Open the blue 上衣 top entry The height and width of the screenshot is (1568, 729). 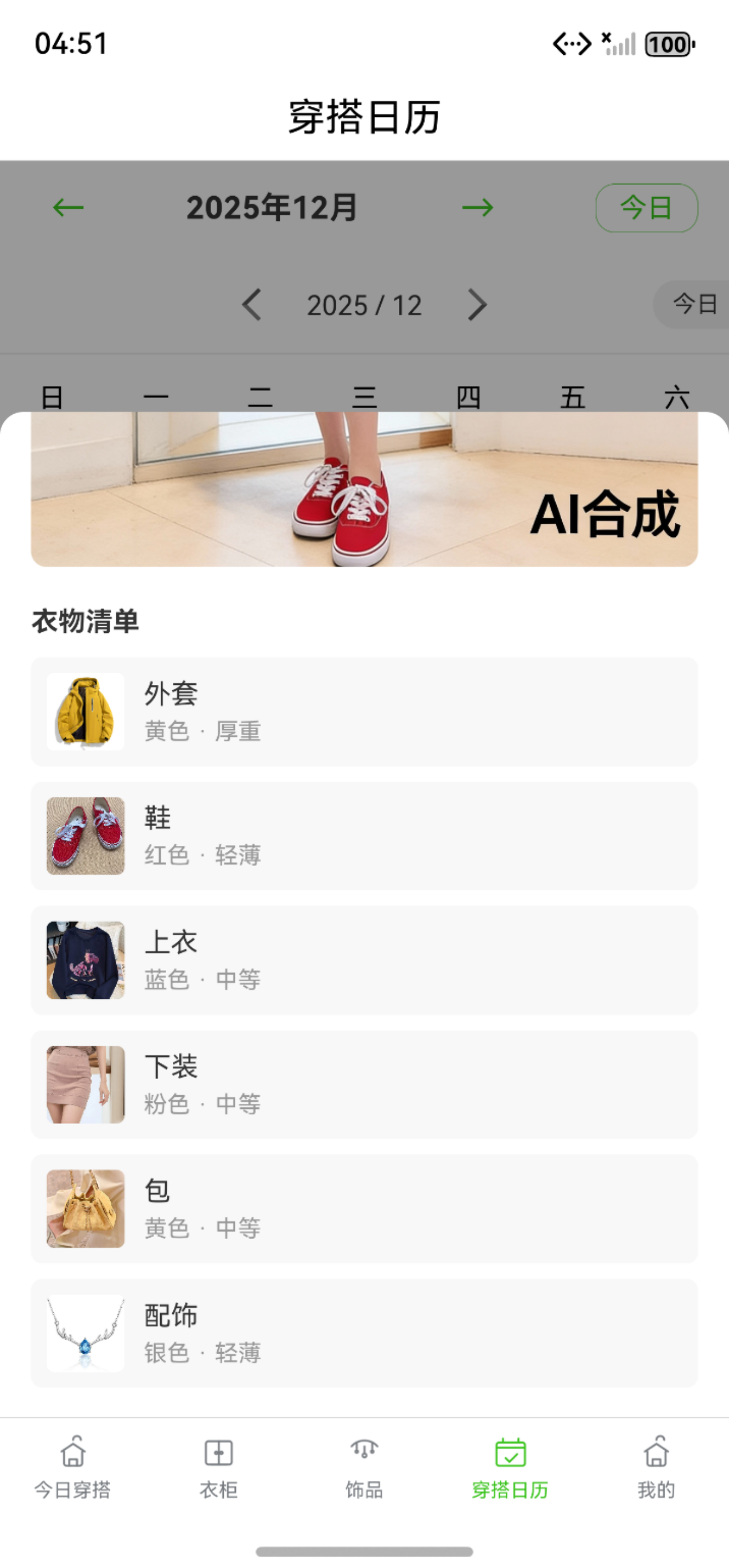point(364,960)
